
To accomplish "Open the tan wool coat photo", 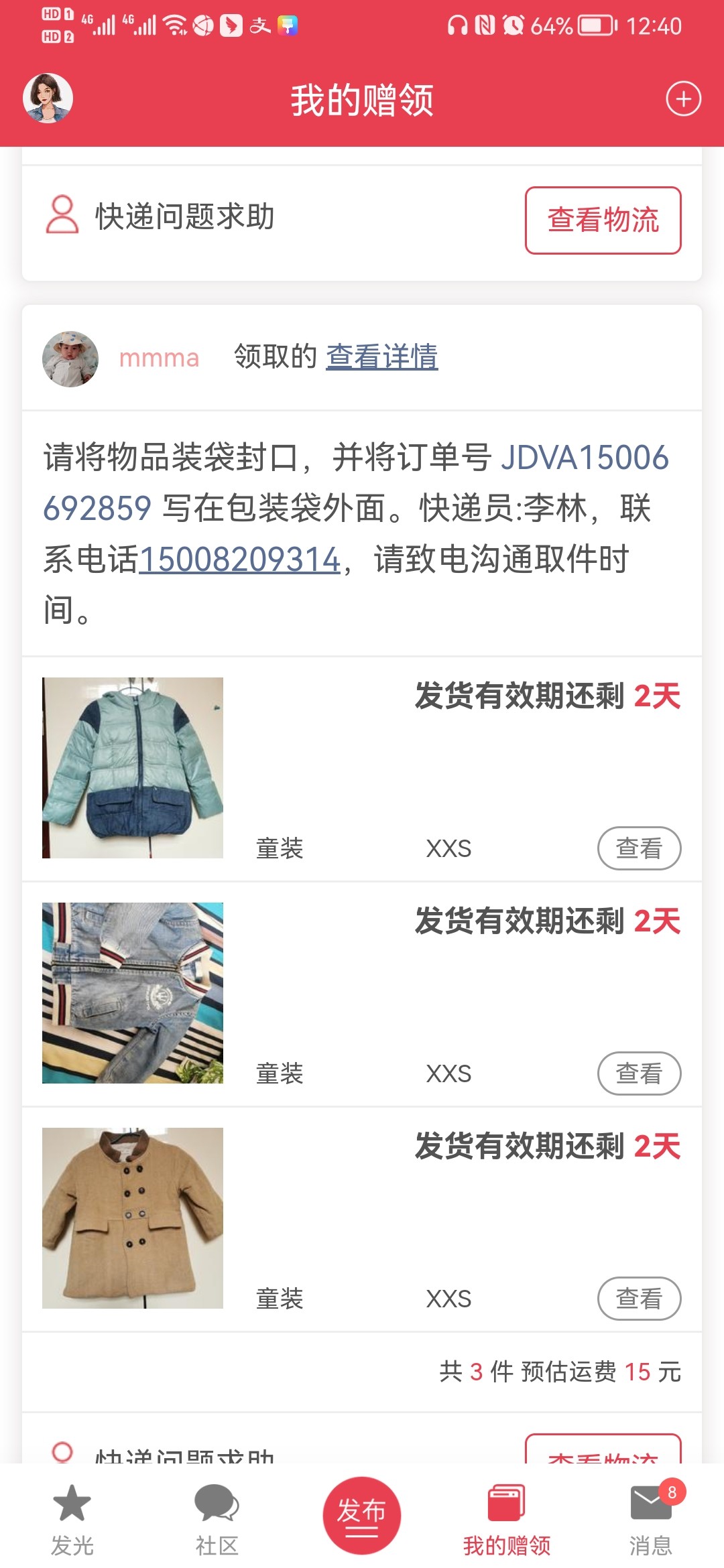I will [133, 1218].
